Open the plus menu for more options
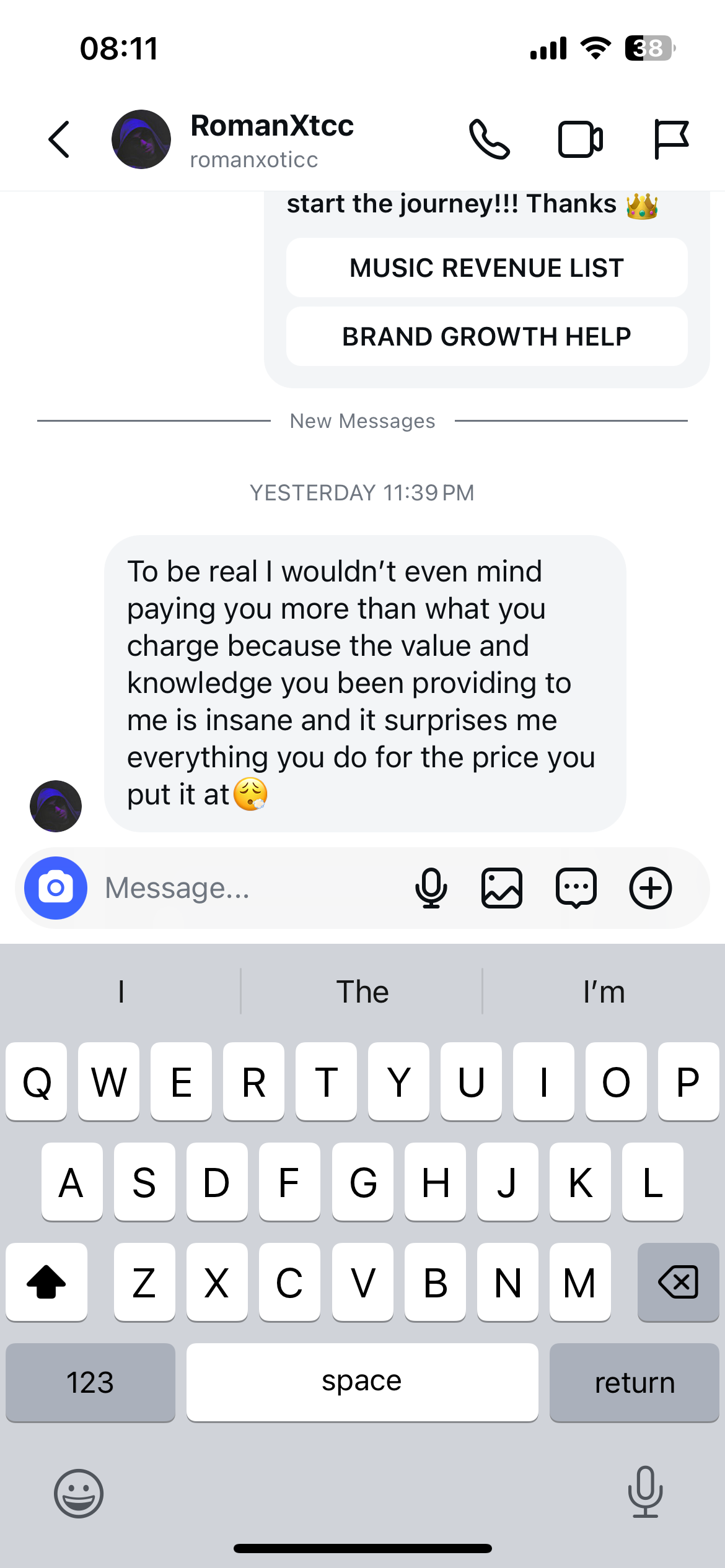This screenshot has height=1568, width=725. 650,888
